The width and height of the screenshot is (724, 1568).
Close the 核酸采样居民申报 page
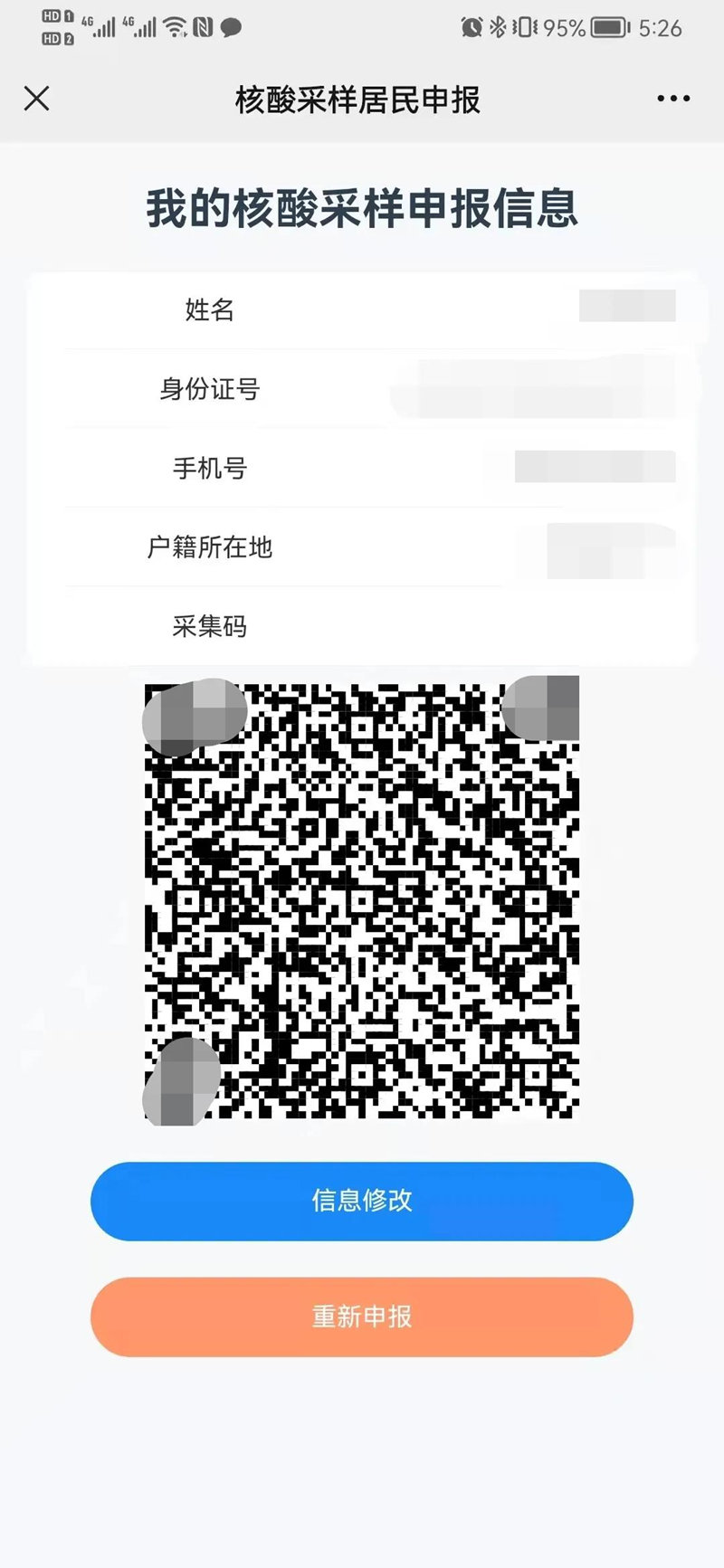[x=36, y=99]
